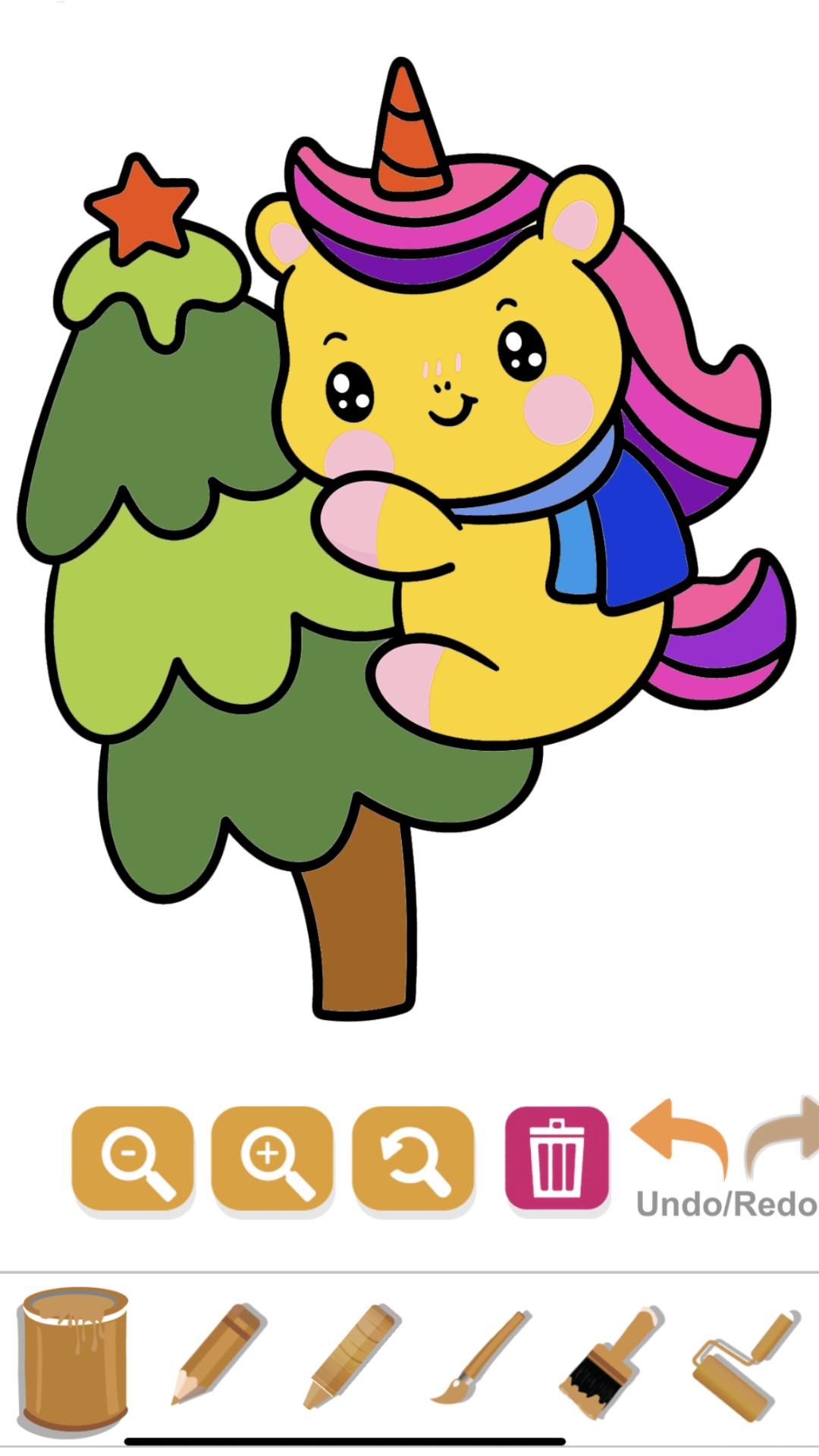The height and width of the screenshot is (1456, 819).
Task: Choose the pencil drawing tool
Action: tap(219, 1354)
